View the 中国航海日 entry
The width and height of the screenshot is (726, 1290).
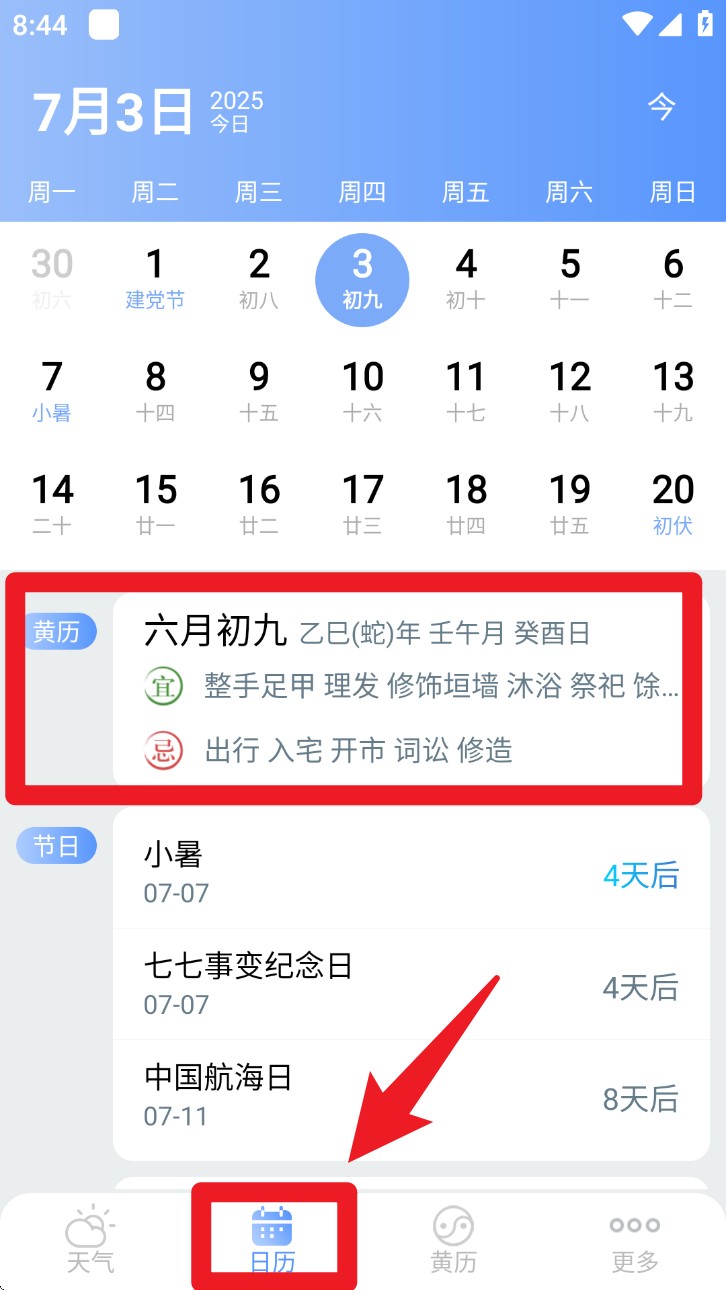pyautogui.click(x=411, y=1097)
